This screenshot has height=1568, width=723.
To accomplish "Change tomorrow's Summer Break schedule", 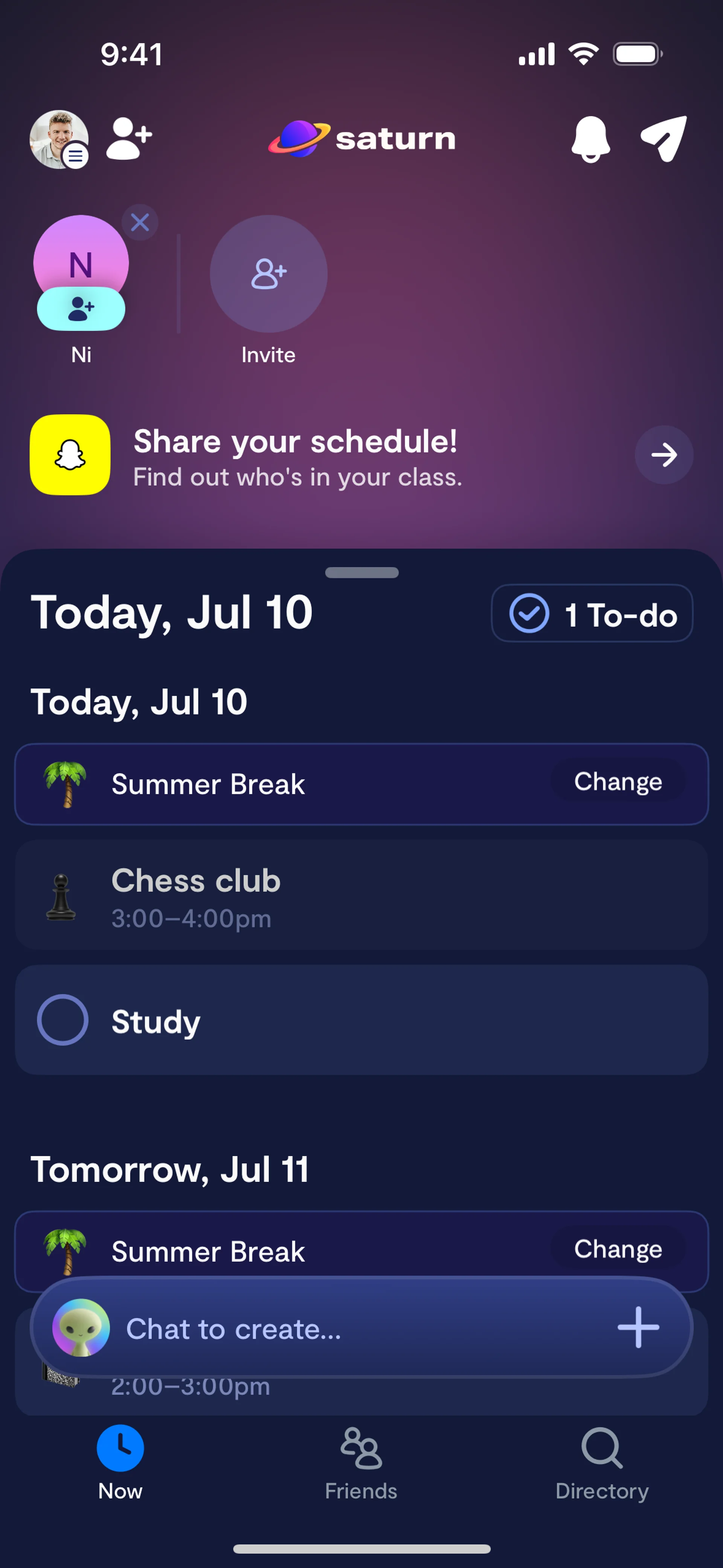I will click(x=618, y=1249).
